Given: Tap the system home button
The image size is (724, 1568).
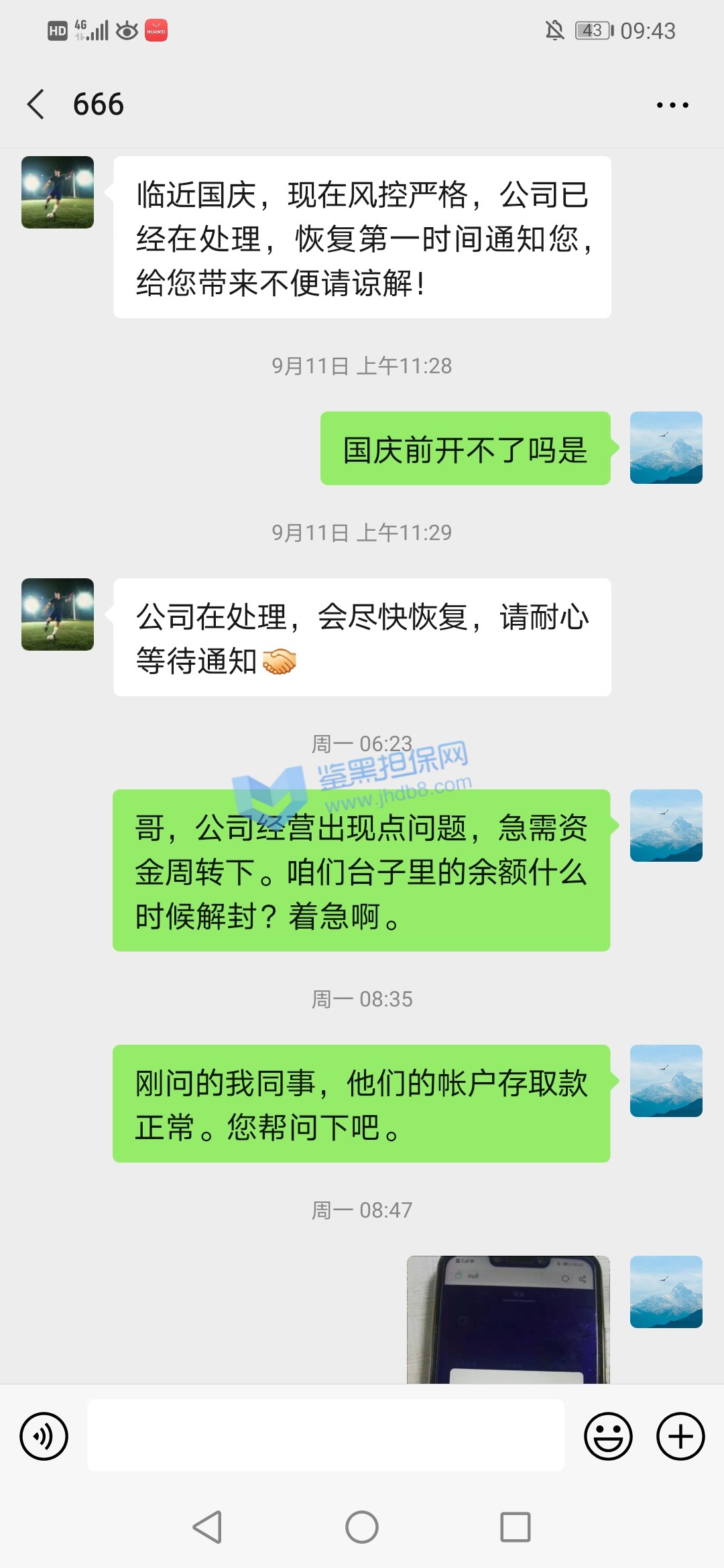Looking at the screenshot, I should click(362, 1527).
